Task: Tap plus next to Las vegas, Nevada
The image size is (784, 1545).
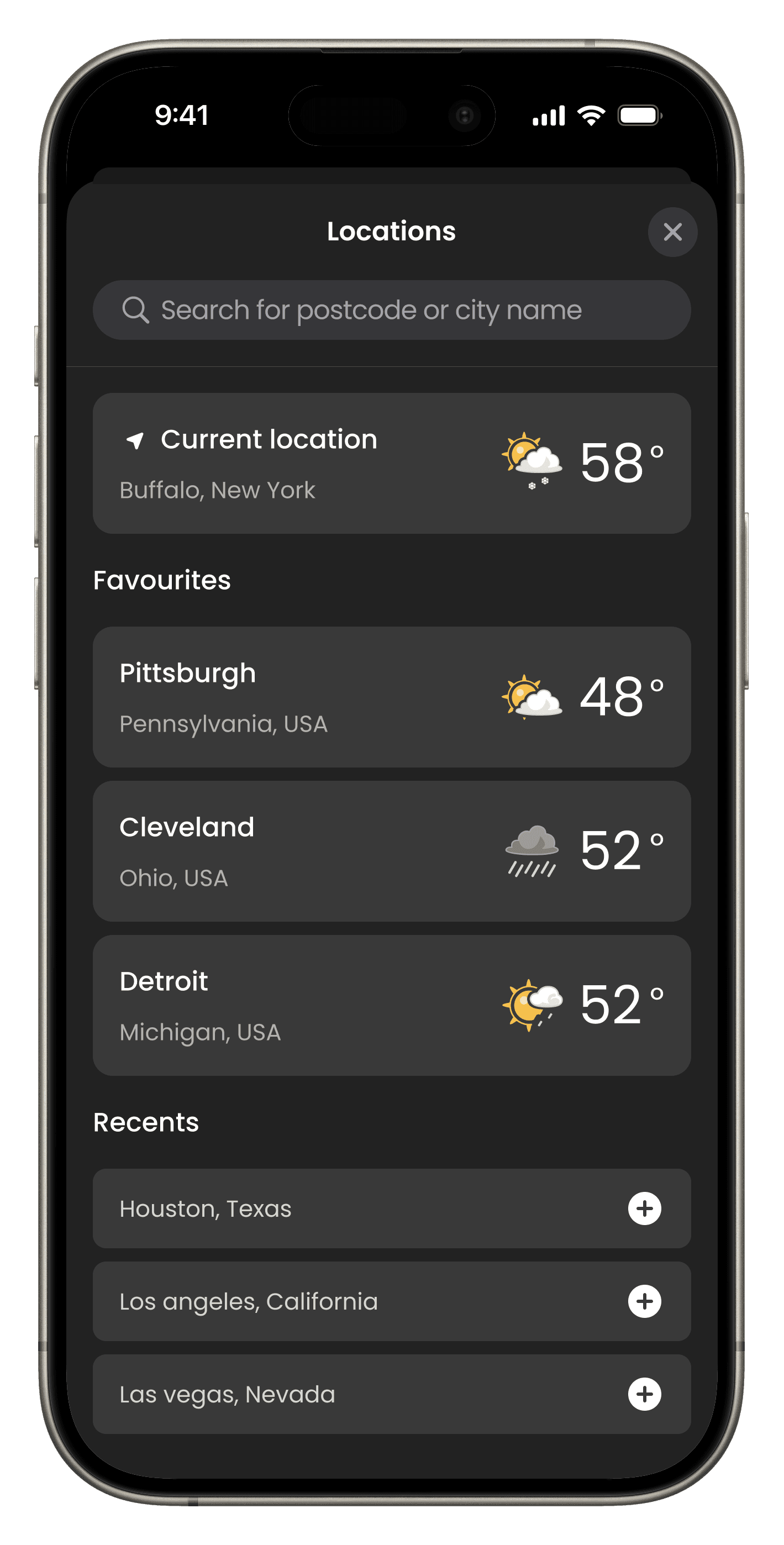Action: coord(644,1395)
